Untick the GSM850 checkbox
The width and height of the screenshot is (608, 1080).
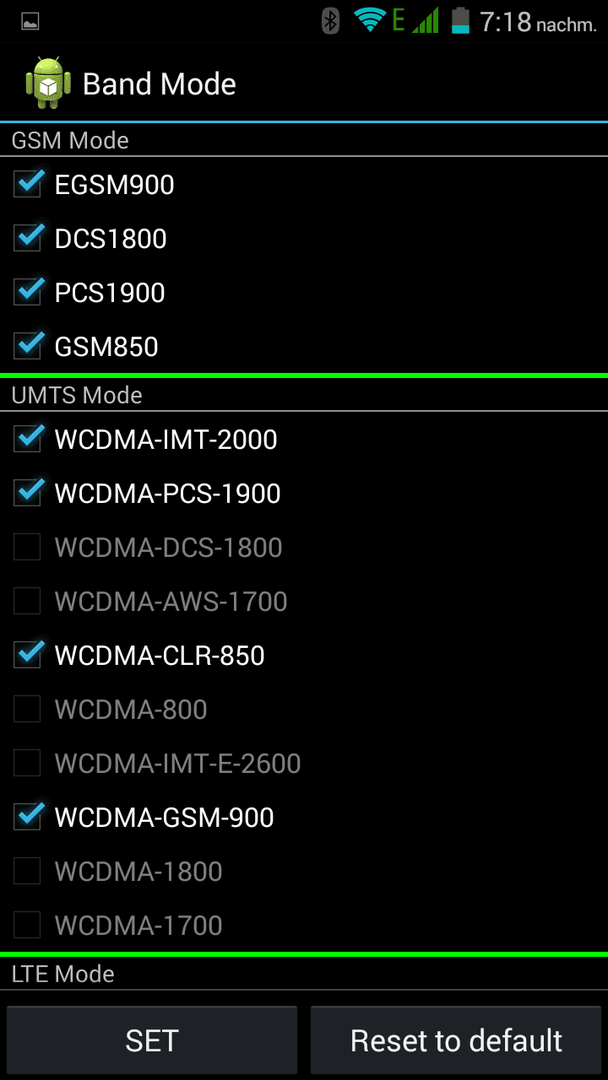(x=28, y=346)
